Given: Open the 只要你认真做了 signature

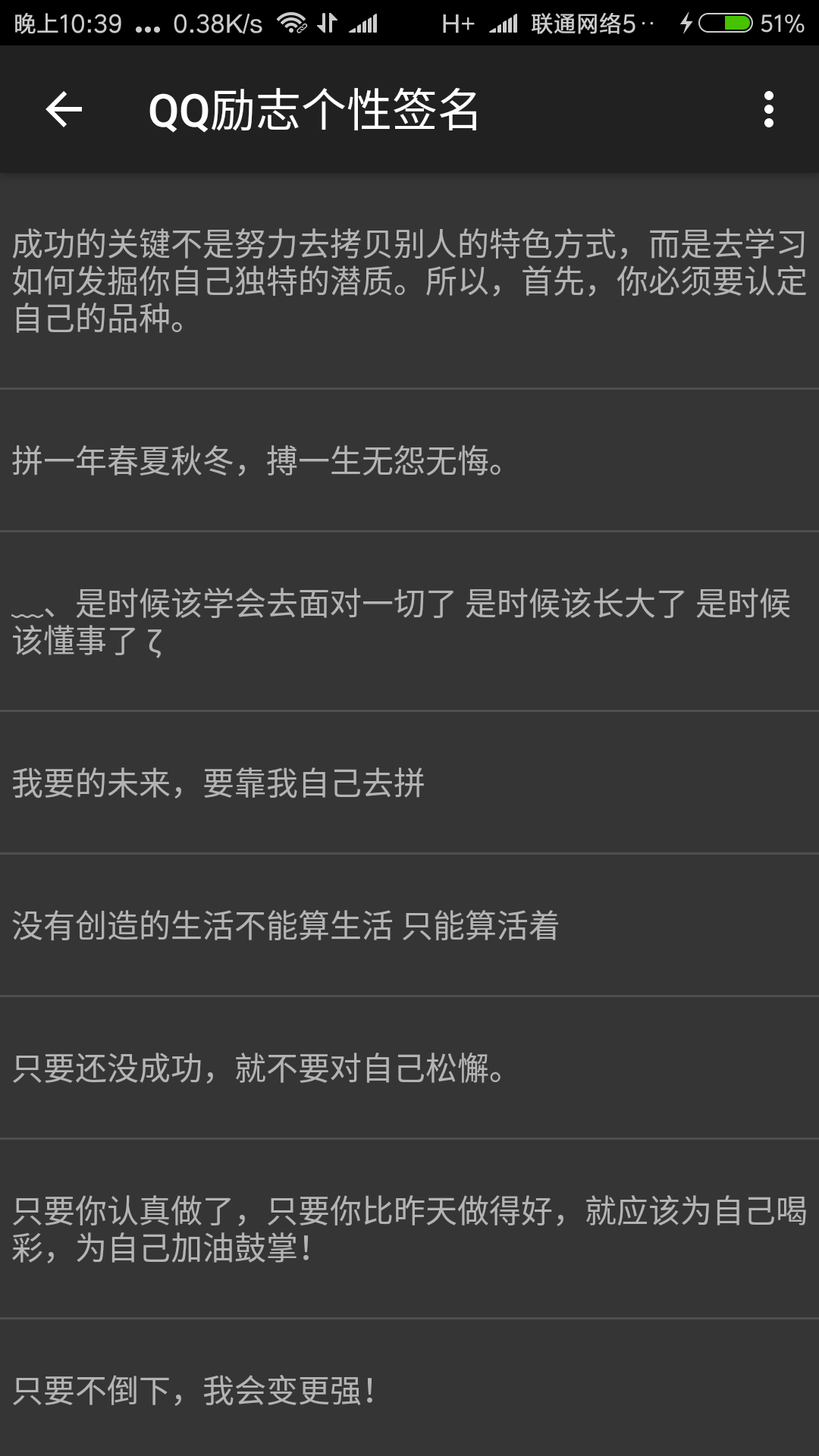Looking at the screenshot, I should [x=409, y=1228].
